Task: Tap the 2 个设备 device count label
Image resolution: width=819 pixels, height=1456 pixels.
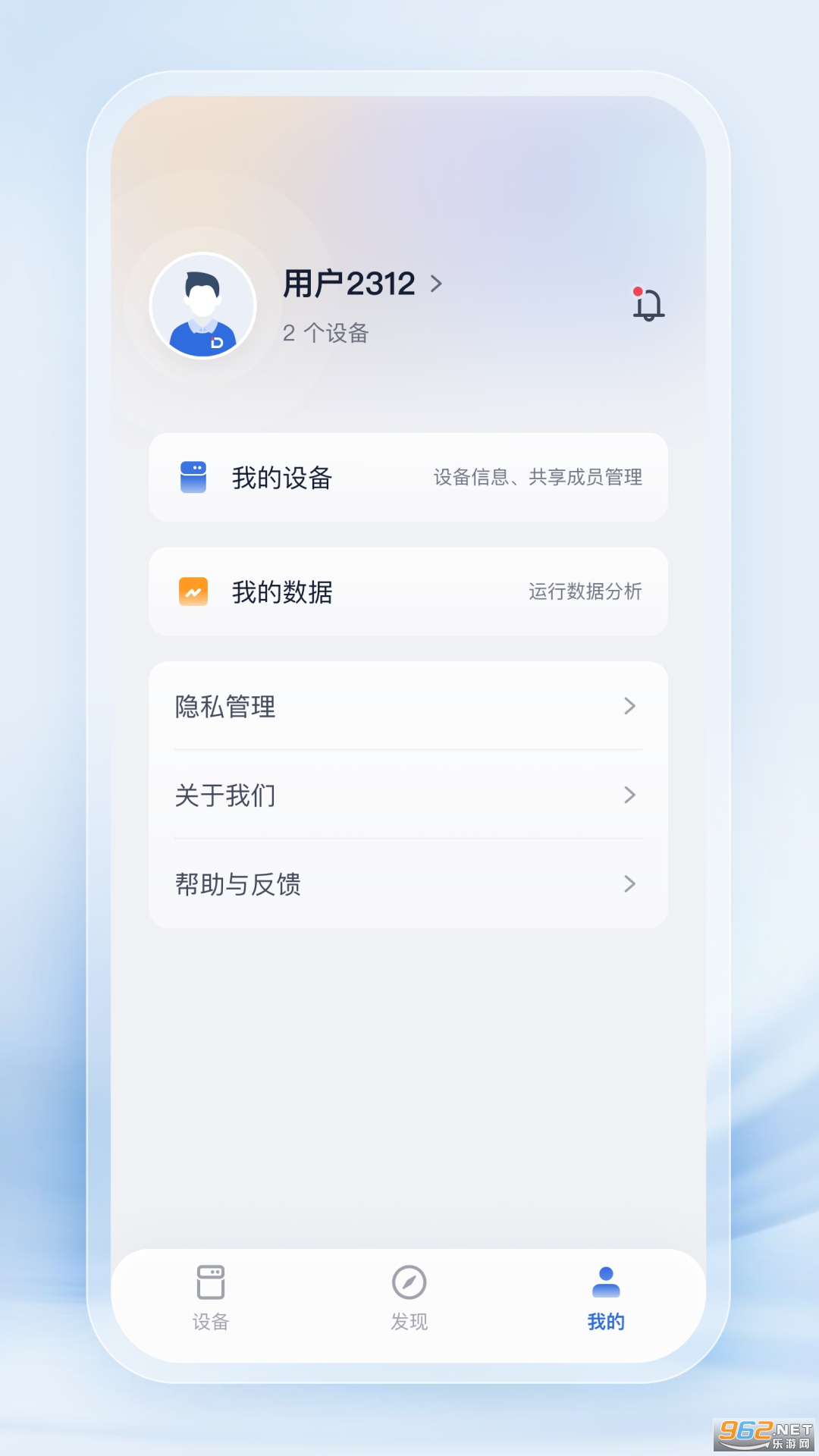Action: [x=325, y=334]
